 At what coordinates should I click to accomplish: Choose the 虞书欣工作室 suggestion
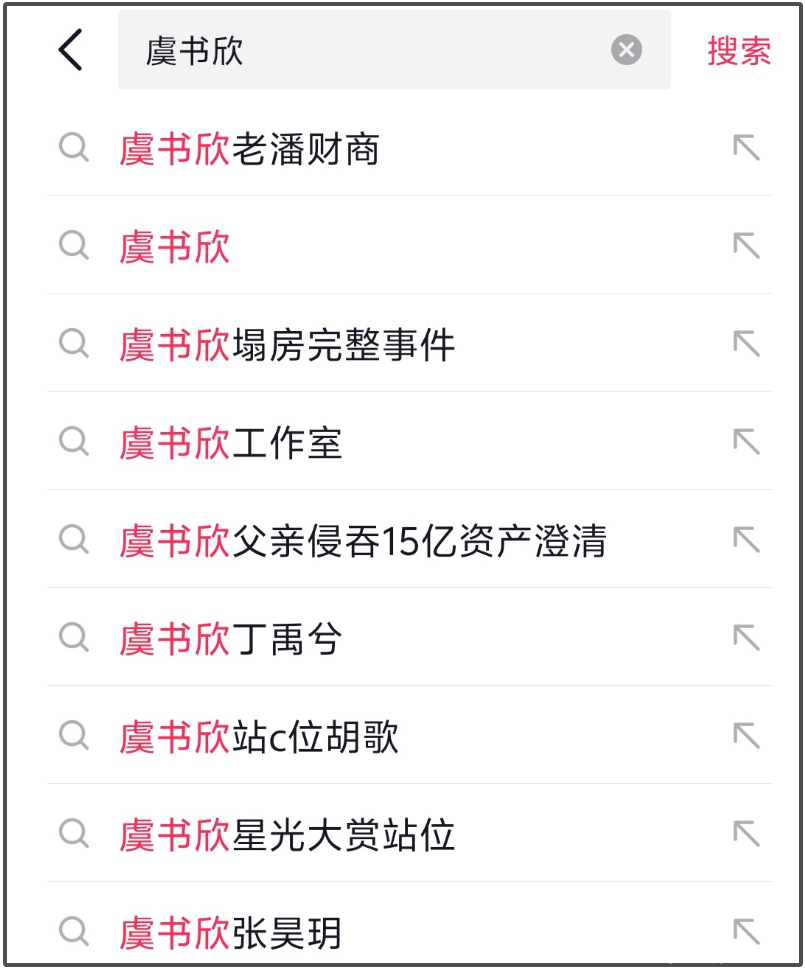tap(231, 443)
